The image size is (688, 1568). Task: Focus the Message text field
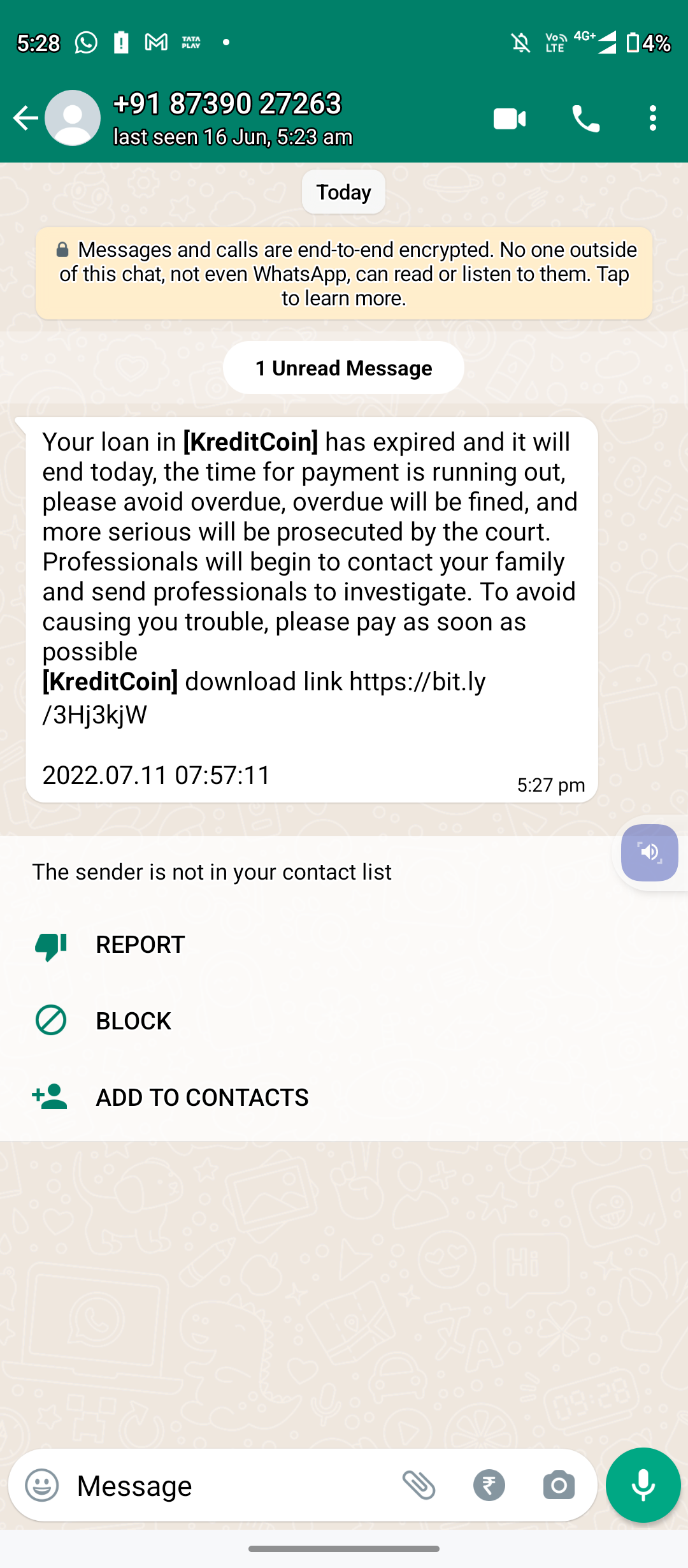pos(229,1486)
